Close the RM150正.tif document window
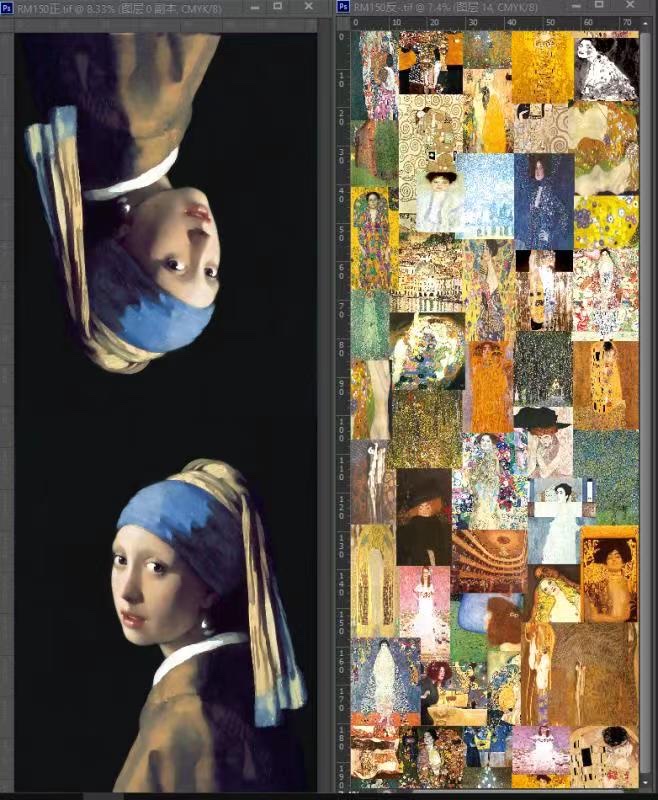Screen dimensions: 658x800 click(x=307, y=6)
